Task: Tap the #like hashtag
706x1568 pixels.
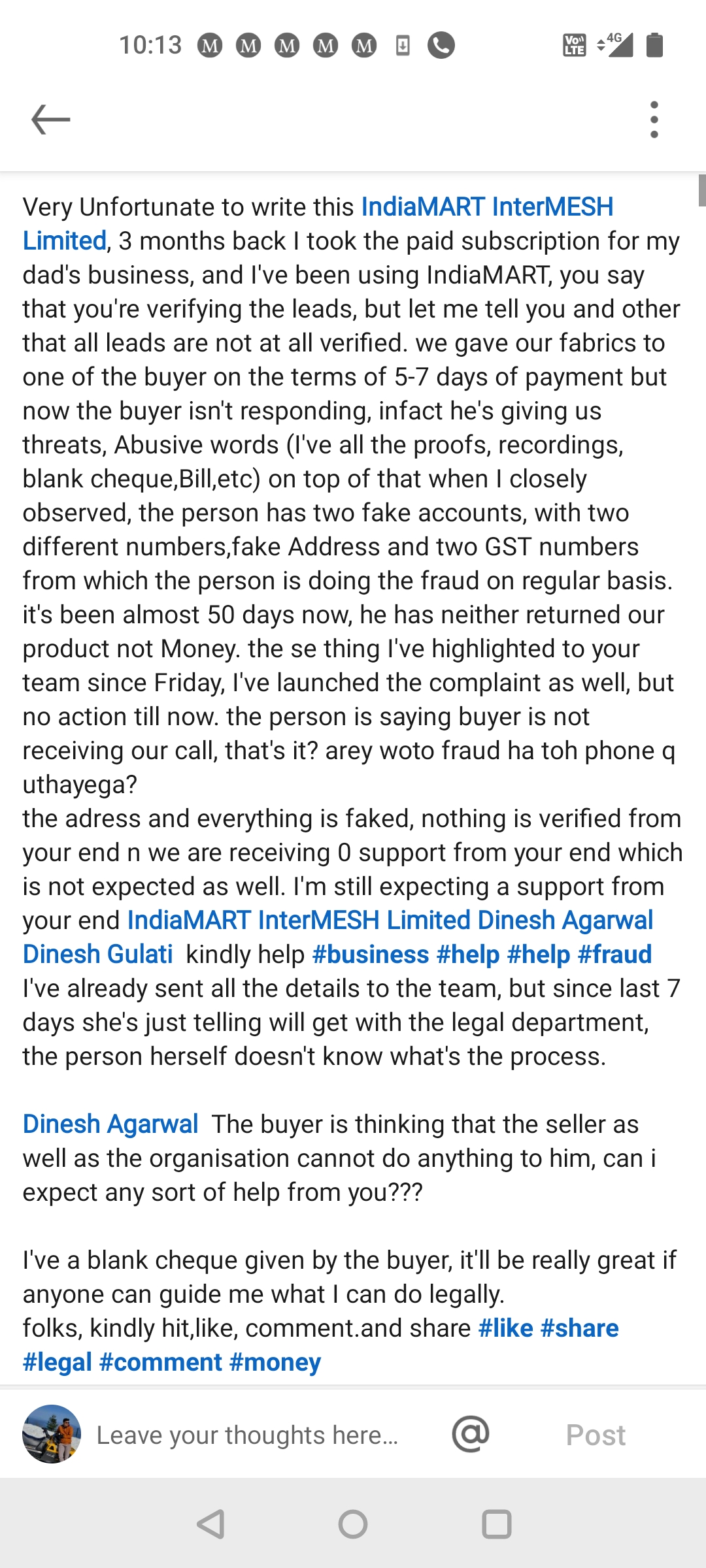Action: [505, 1328]
